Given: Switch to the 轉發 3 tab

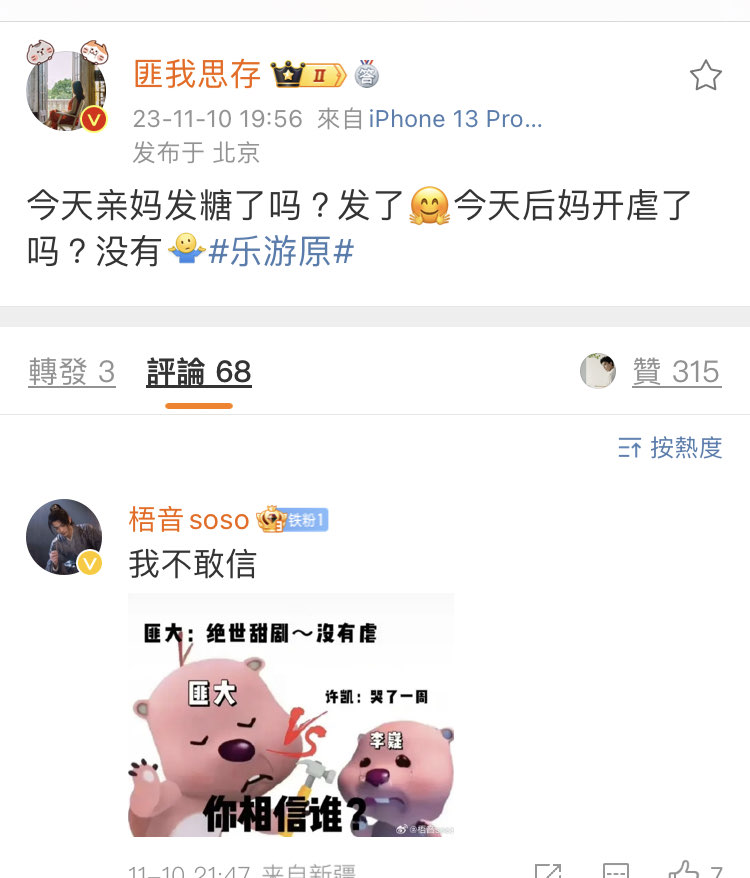Looking at the screenshot, I should pos(72,372).
